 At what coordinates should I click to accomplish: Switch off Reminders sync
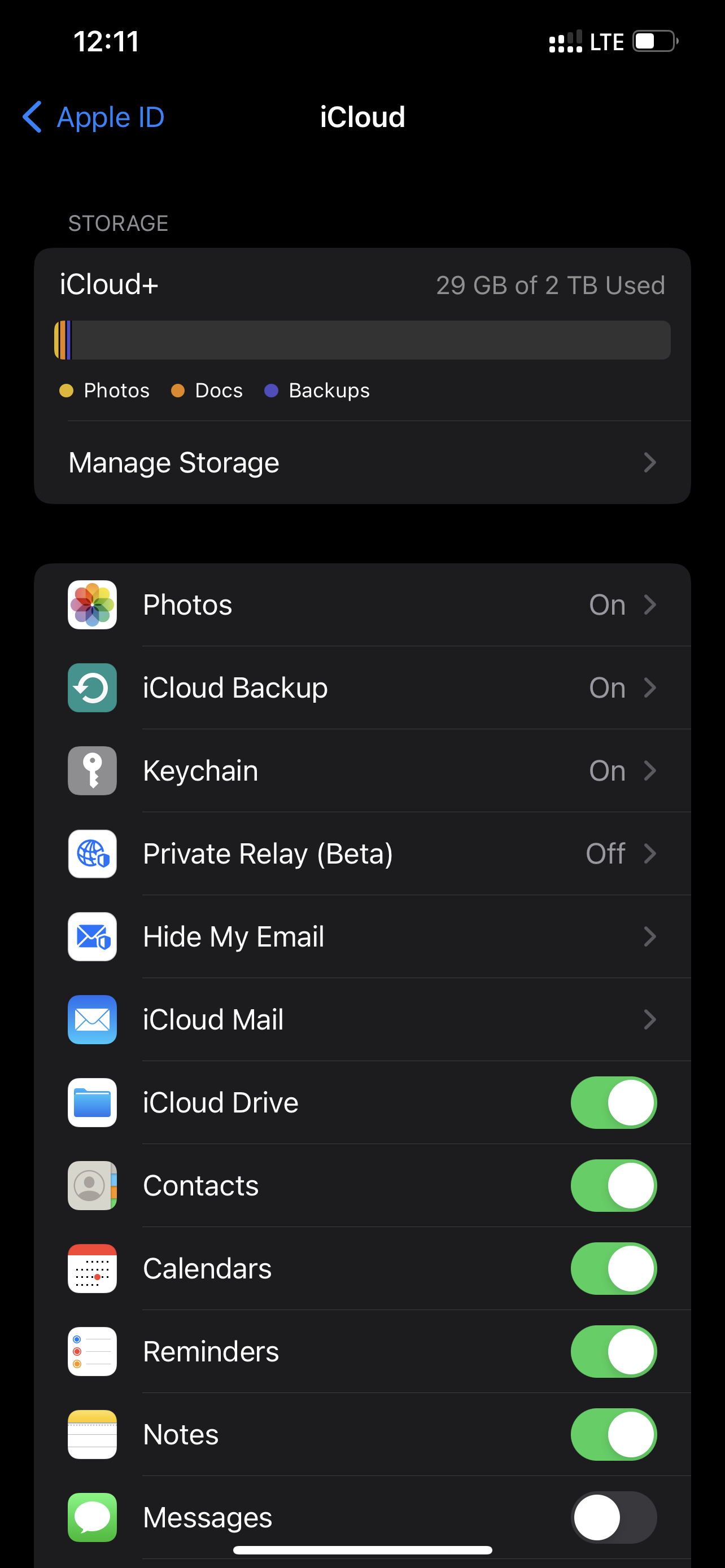click(613, 1351)
